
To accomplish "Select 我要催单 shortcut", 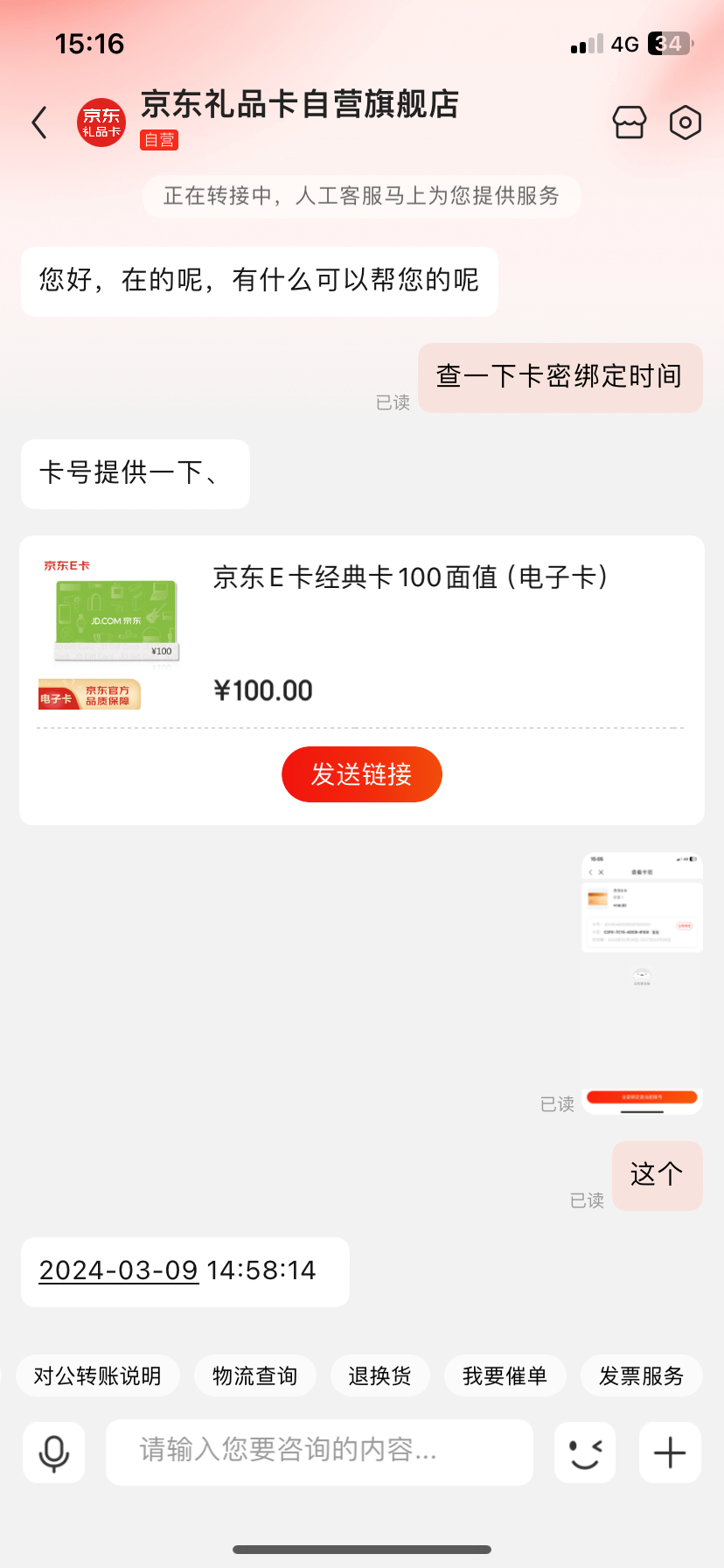I will point(505,1376).
